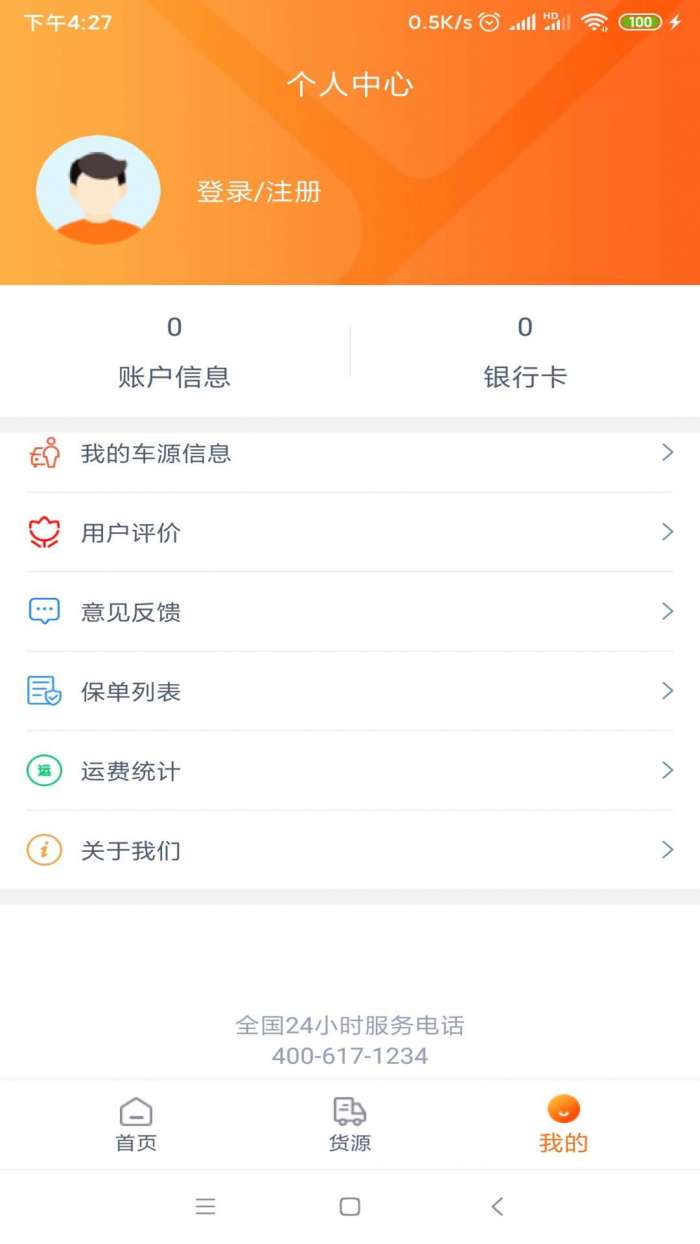Tap the system home button
This screenshot has width=700, height=1244.
350,1206
